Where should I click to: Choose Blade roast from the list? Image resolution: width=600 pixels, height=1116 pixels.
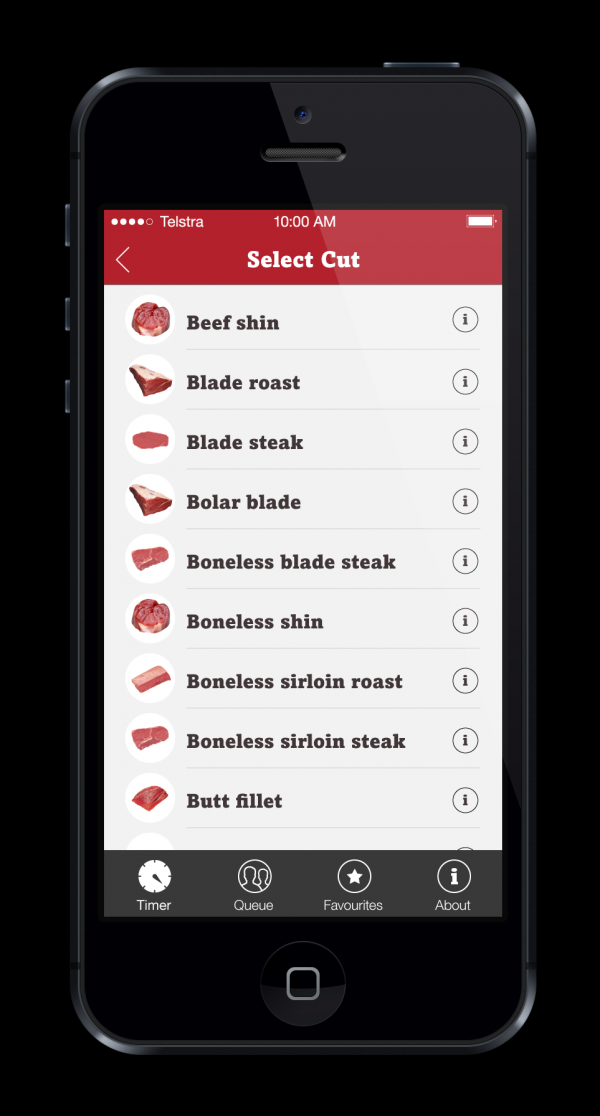click(x=302, y=380)
